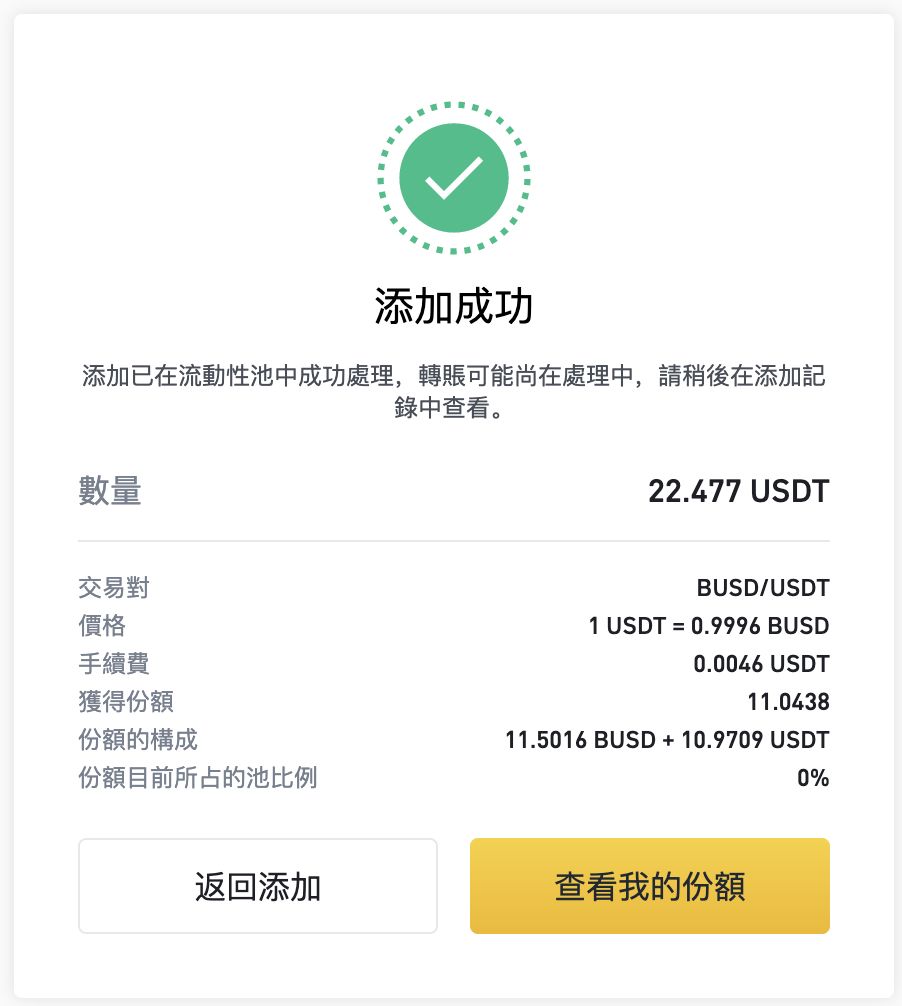The image size is (902, 1006).
Task: Select the white tick inside the green circle
Action: pyautogui.click(x=453, y=176)
